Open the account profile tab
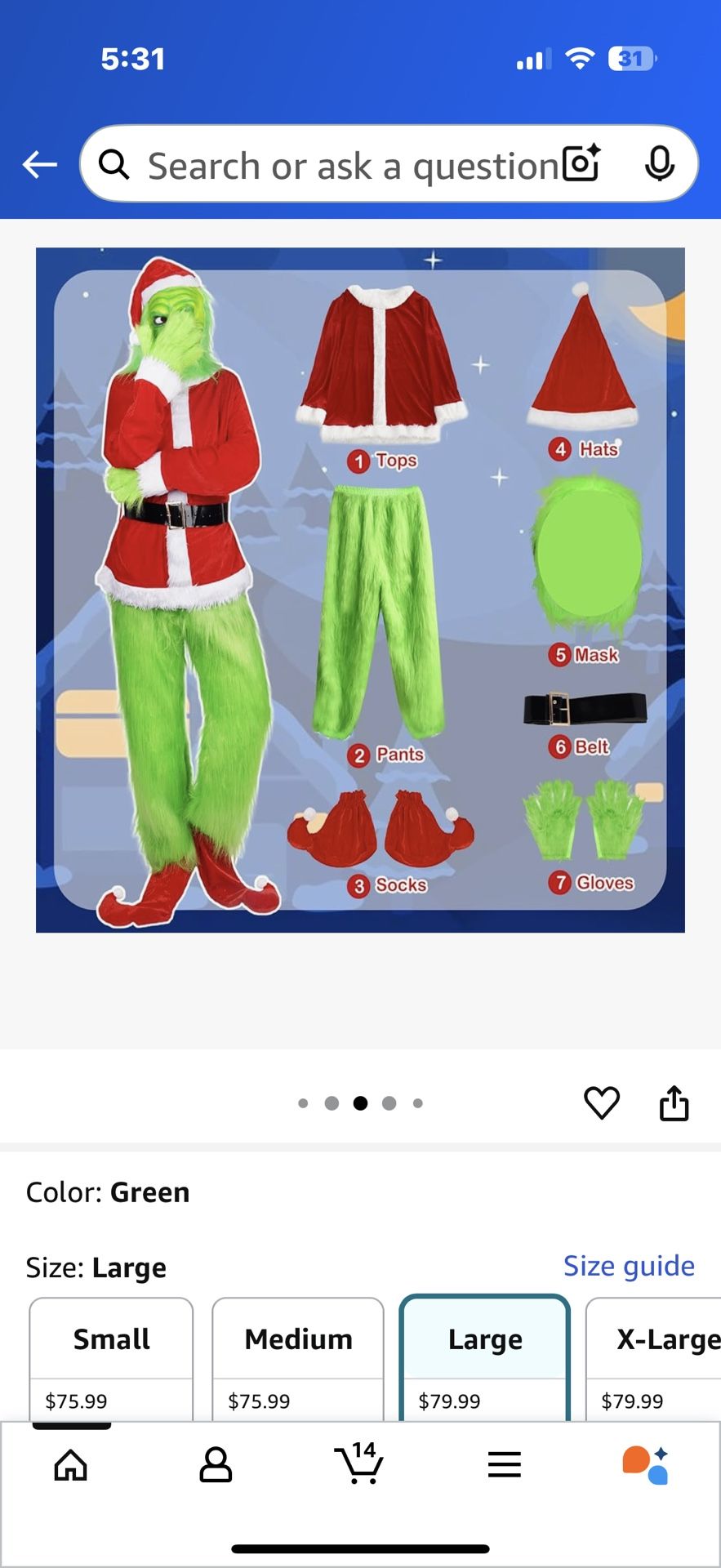The image size is (721, 1568). 216,1464
